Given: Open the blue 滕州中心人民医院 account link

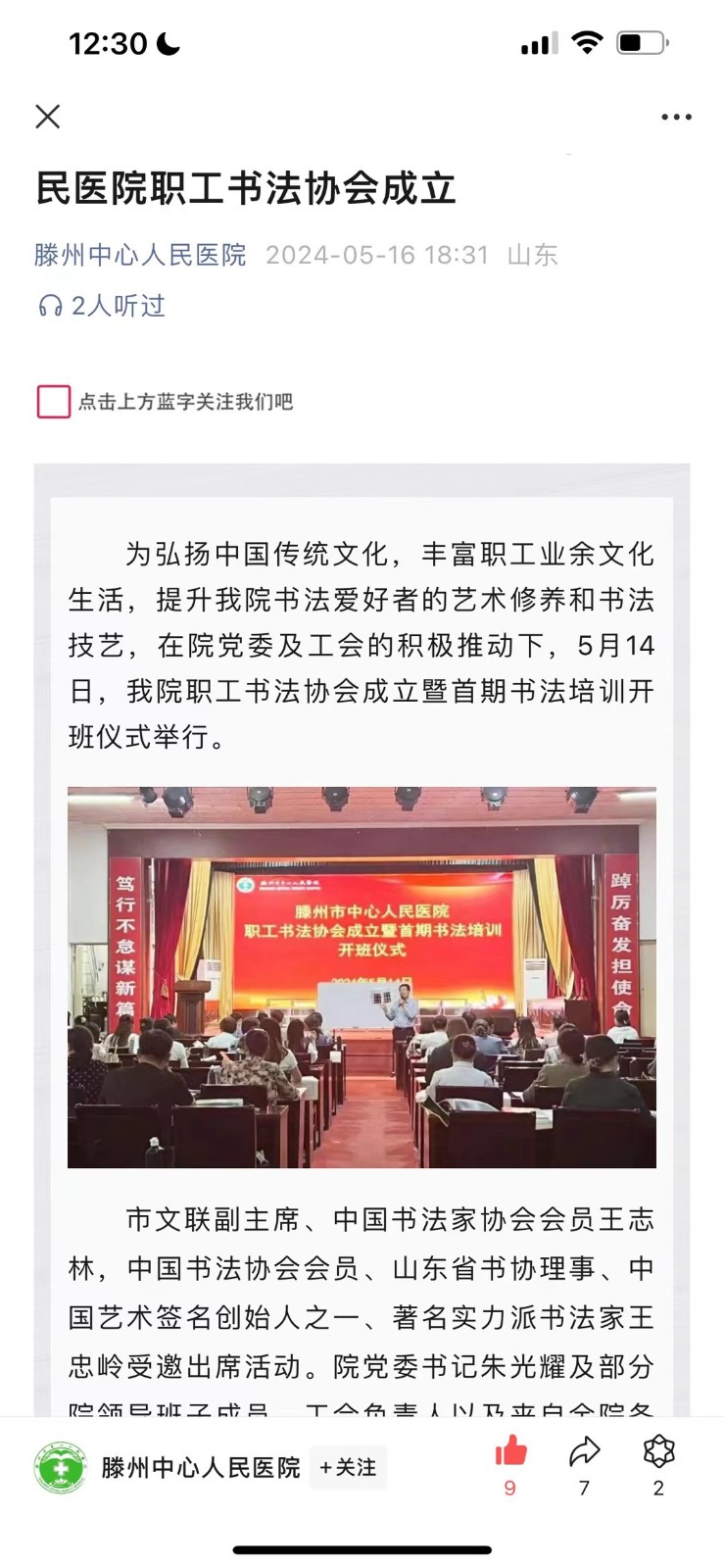Looking at the screenshot, I should 140,255.
